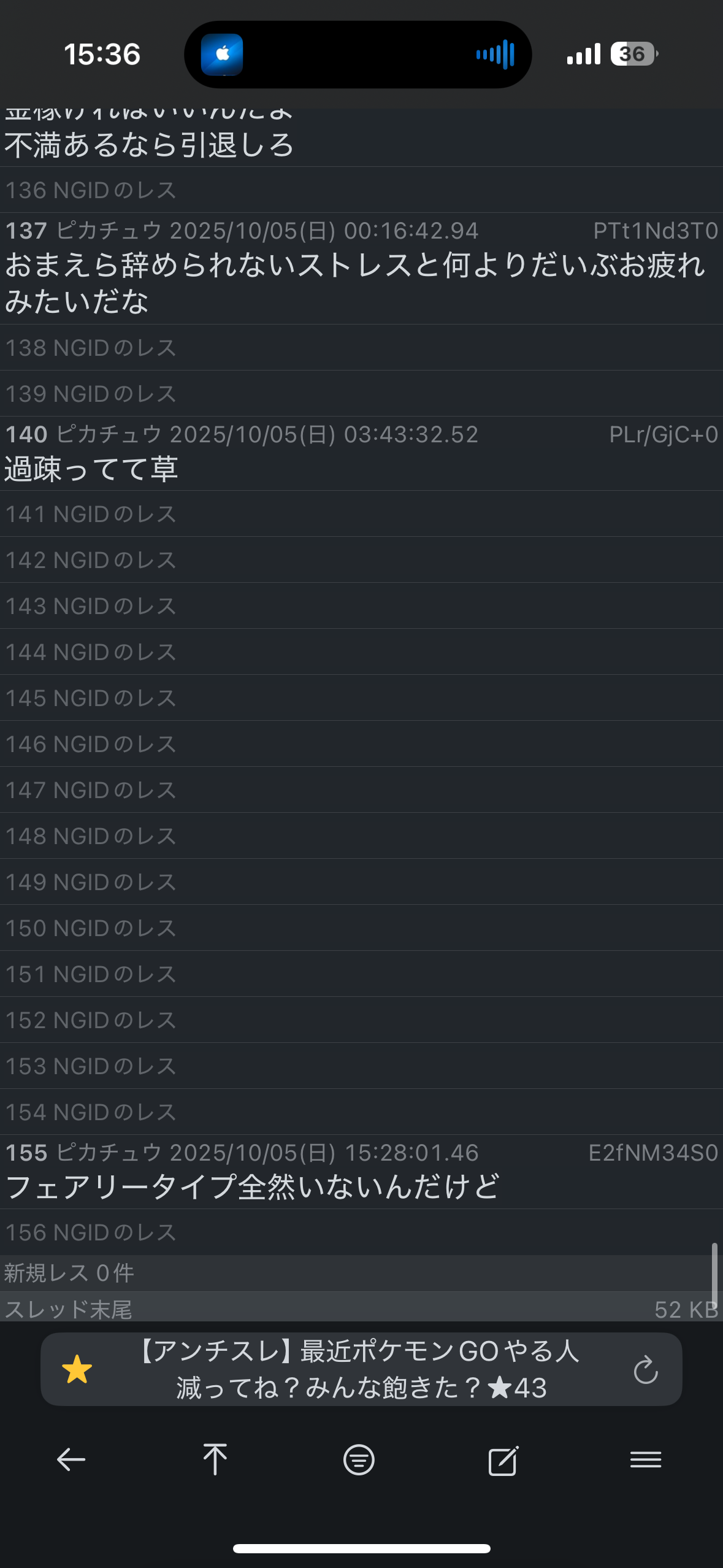Viewport: 723px width, 1568px height.
Task: Go back with the left arrow
Action: (71, 1459)
